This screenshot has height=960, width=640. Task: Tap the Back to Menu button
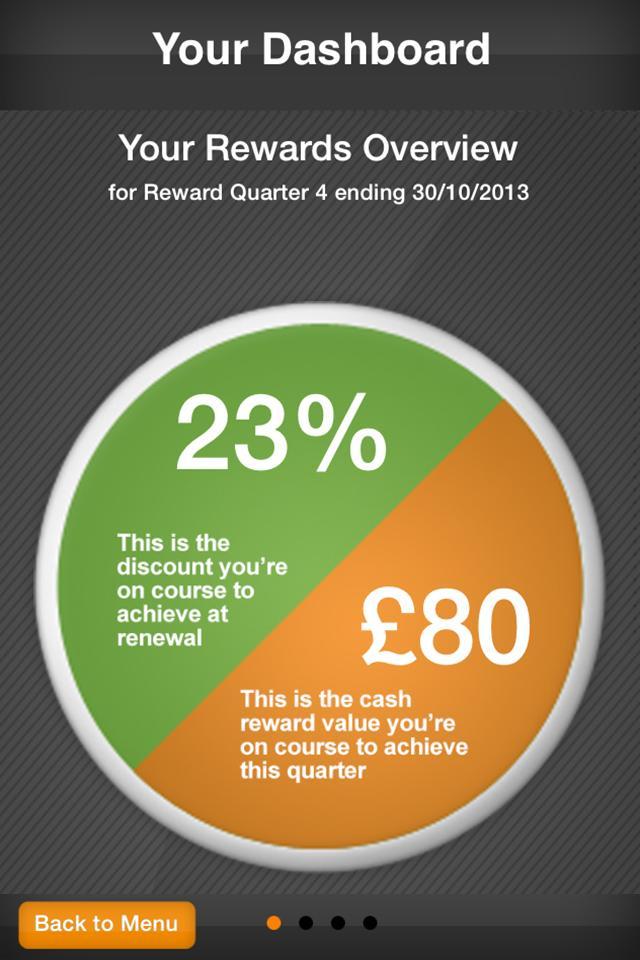(106, 924)
